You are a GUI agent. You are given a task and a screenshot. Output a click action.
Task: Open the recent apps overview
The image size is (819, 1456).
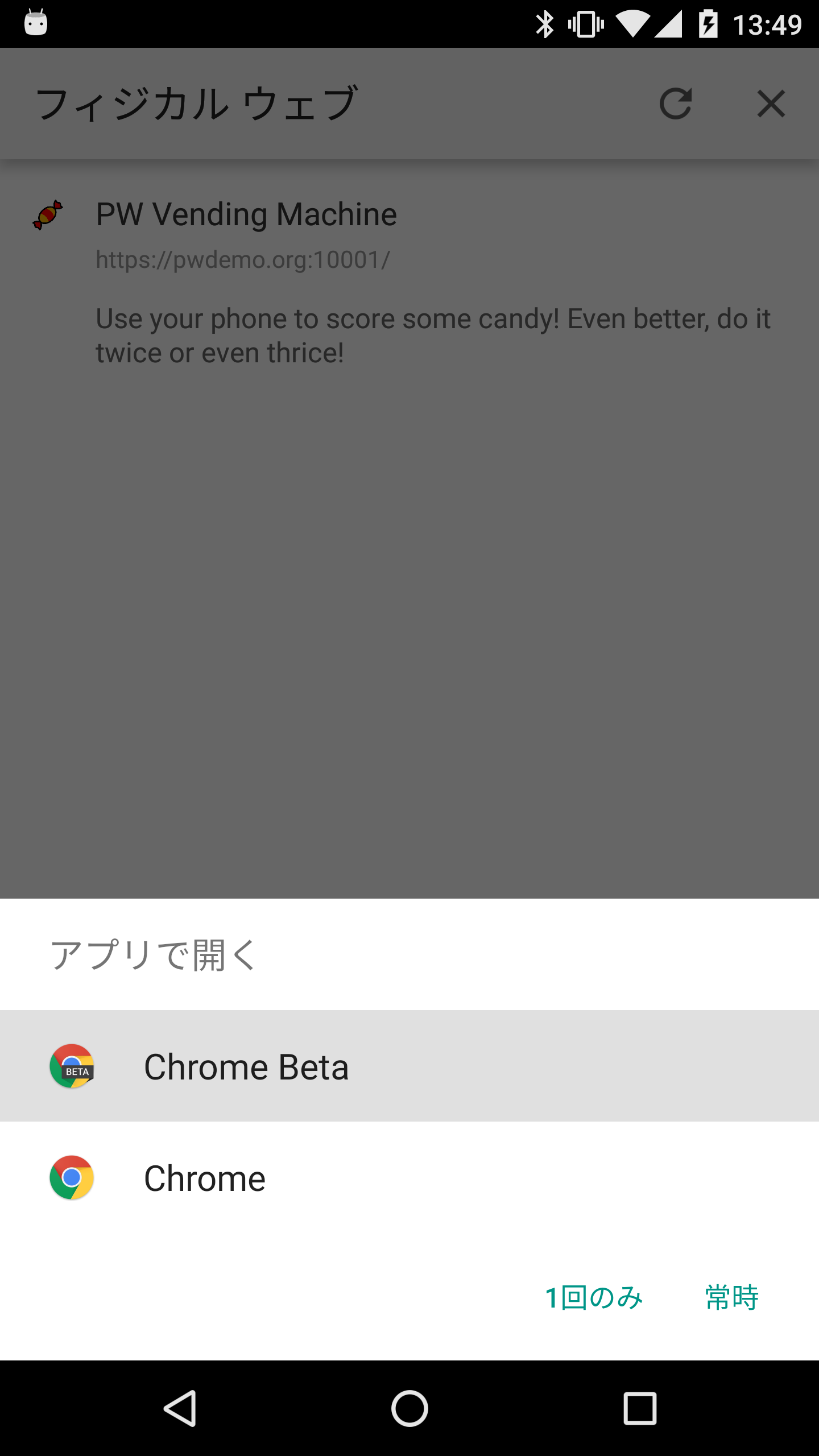pyautogui.click(x=640, y=1408)
